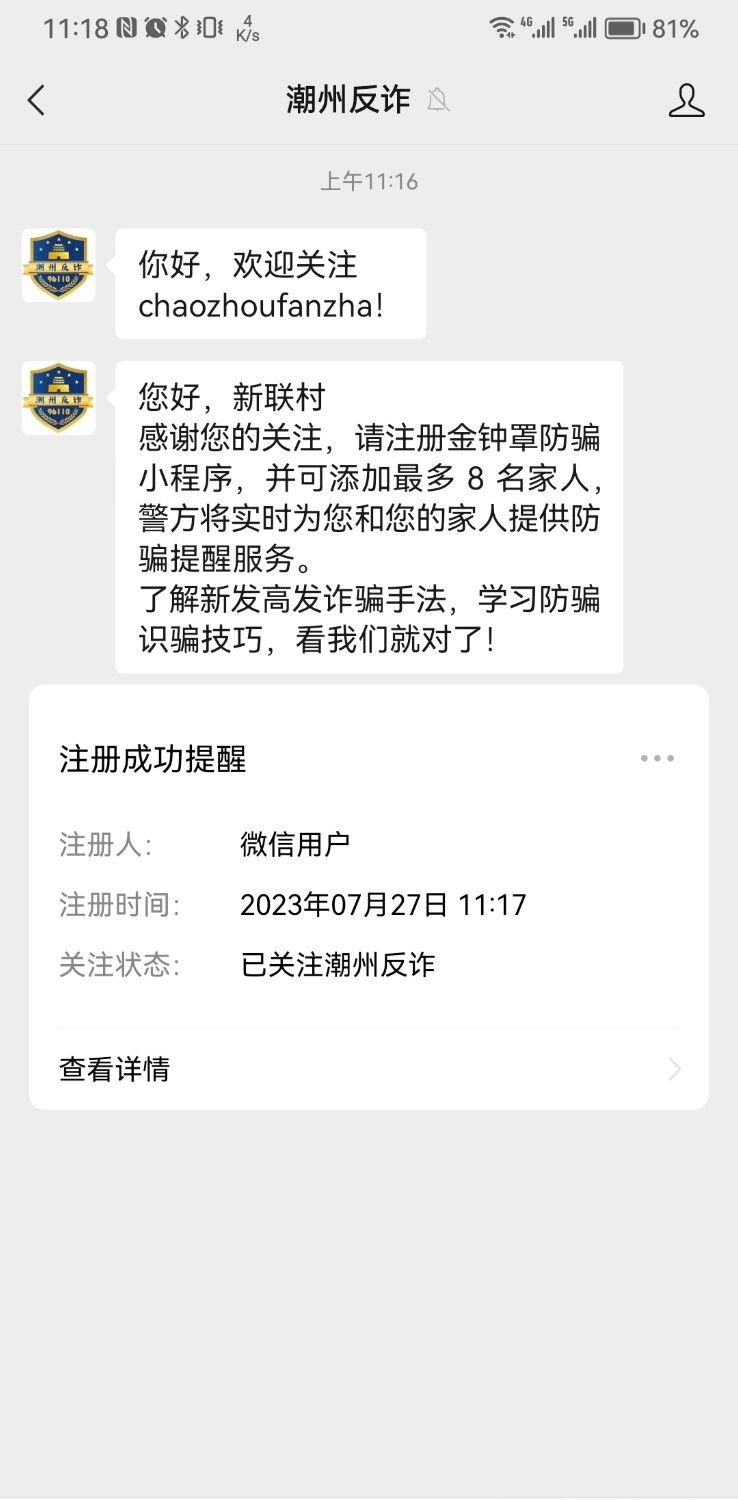Open the 潮州反诈 account profile icon
The height and width of the screenshot is (1500, 738).
tap(686, 100)
